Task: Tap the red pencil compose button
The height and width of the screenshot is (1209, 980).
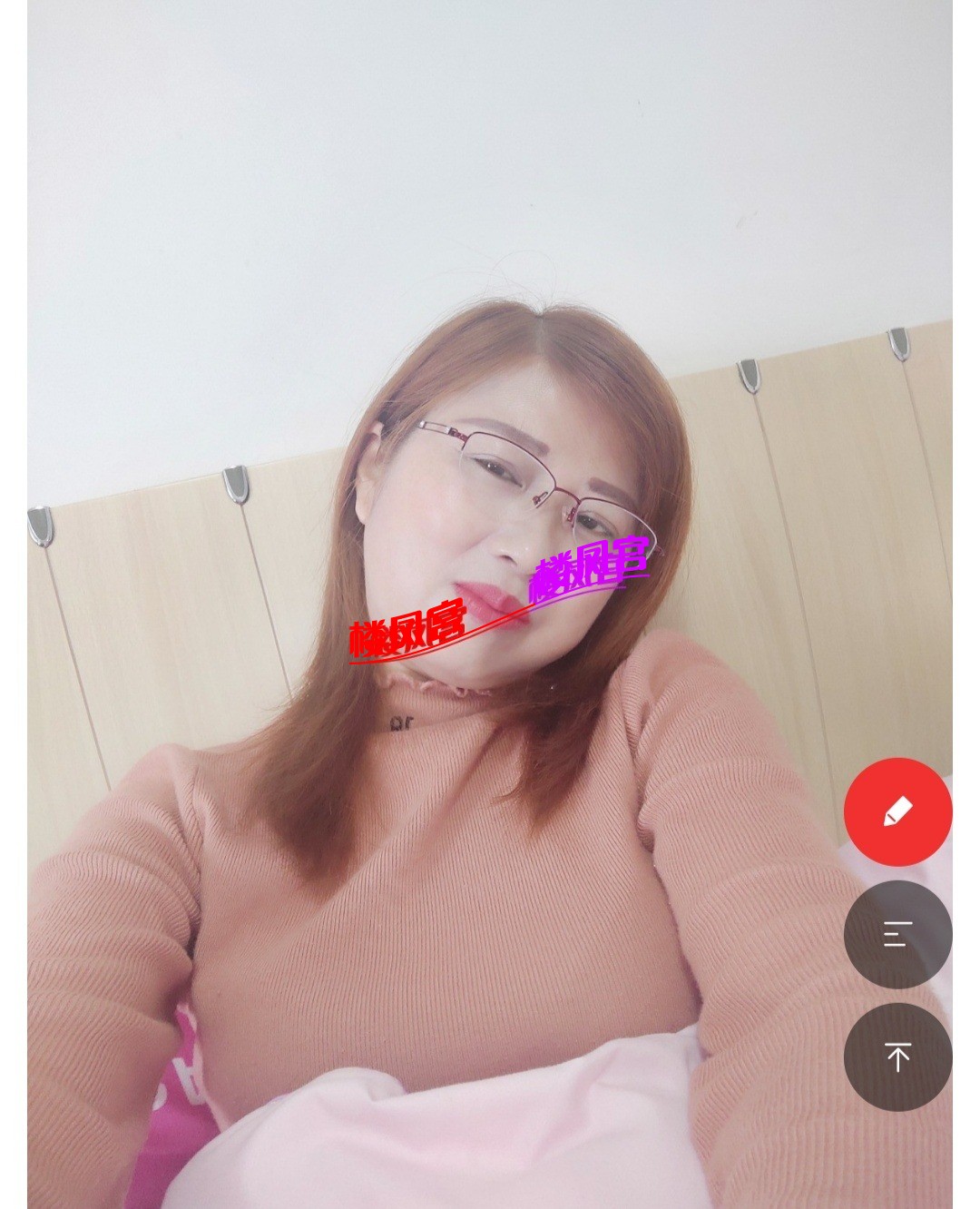Action: pos(897,811)
